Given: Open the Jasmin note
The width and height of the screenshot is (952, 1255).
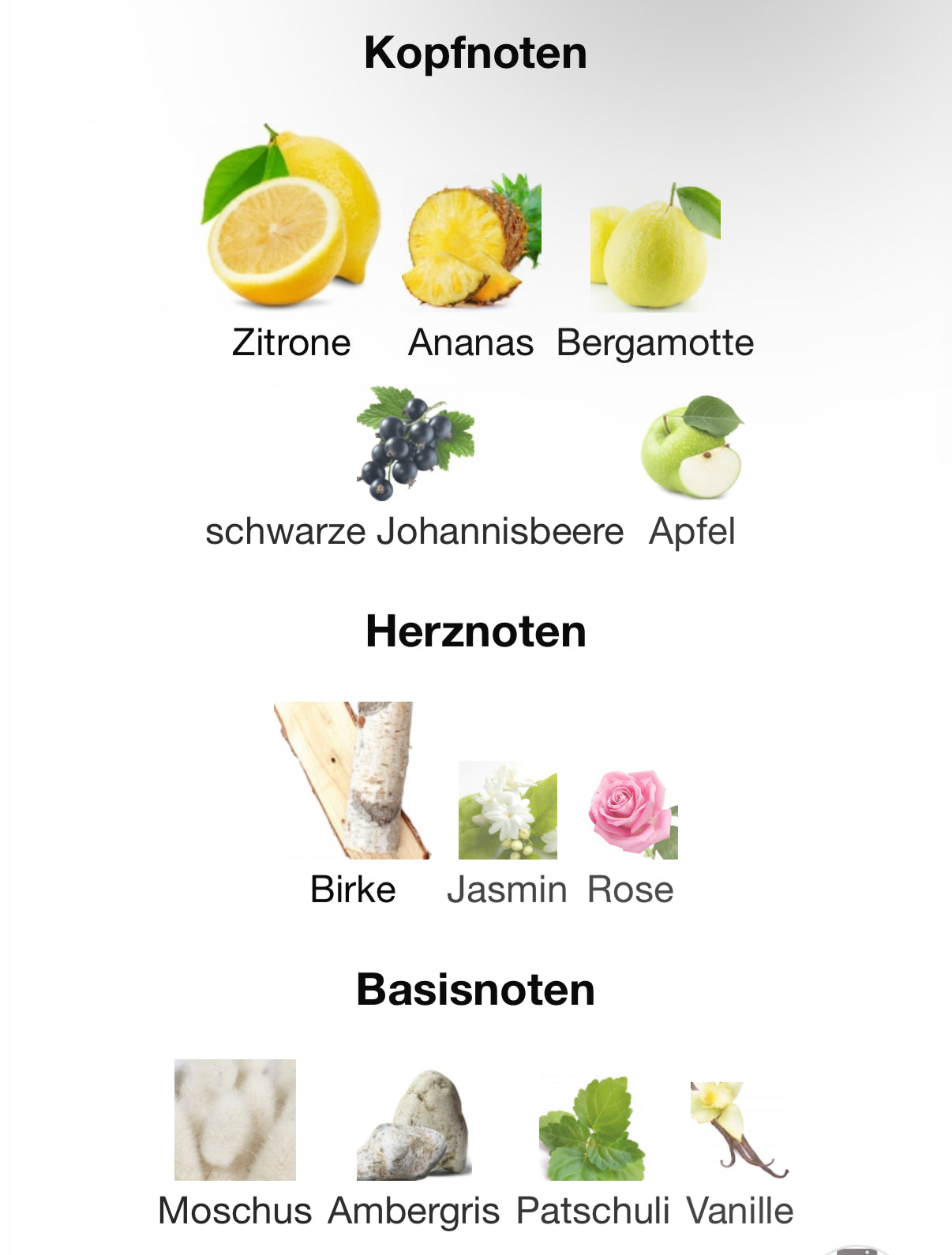Looking at the screenshot, I should (x=507, y=811).
